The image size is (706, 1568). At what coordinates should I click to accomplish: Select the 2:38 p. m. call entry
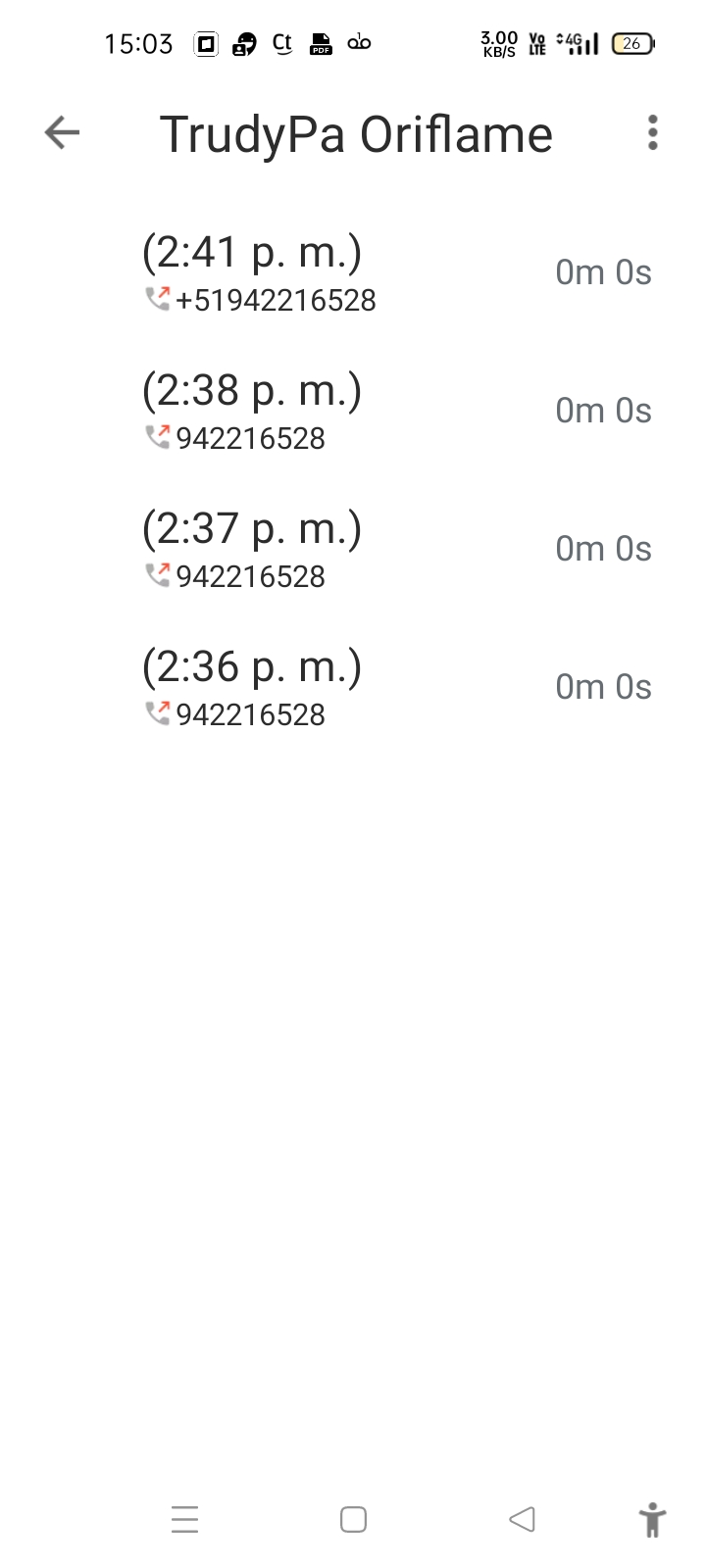point(353,411)
